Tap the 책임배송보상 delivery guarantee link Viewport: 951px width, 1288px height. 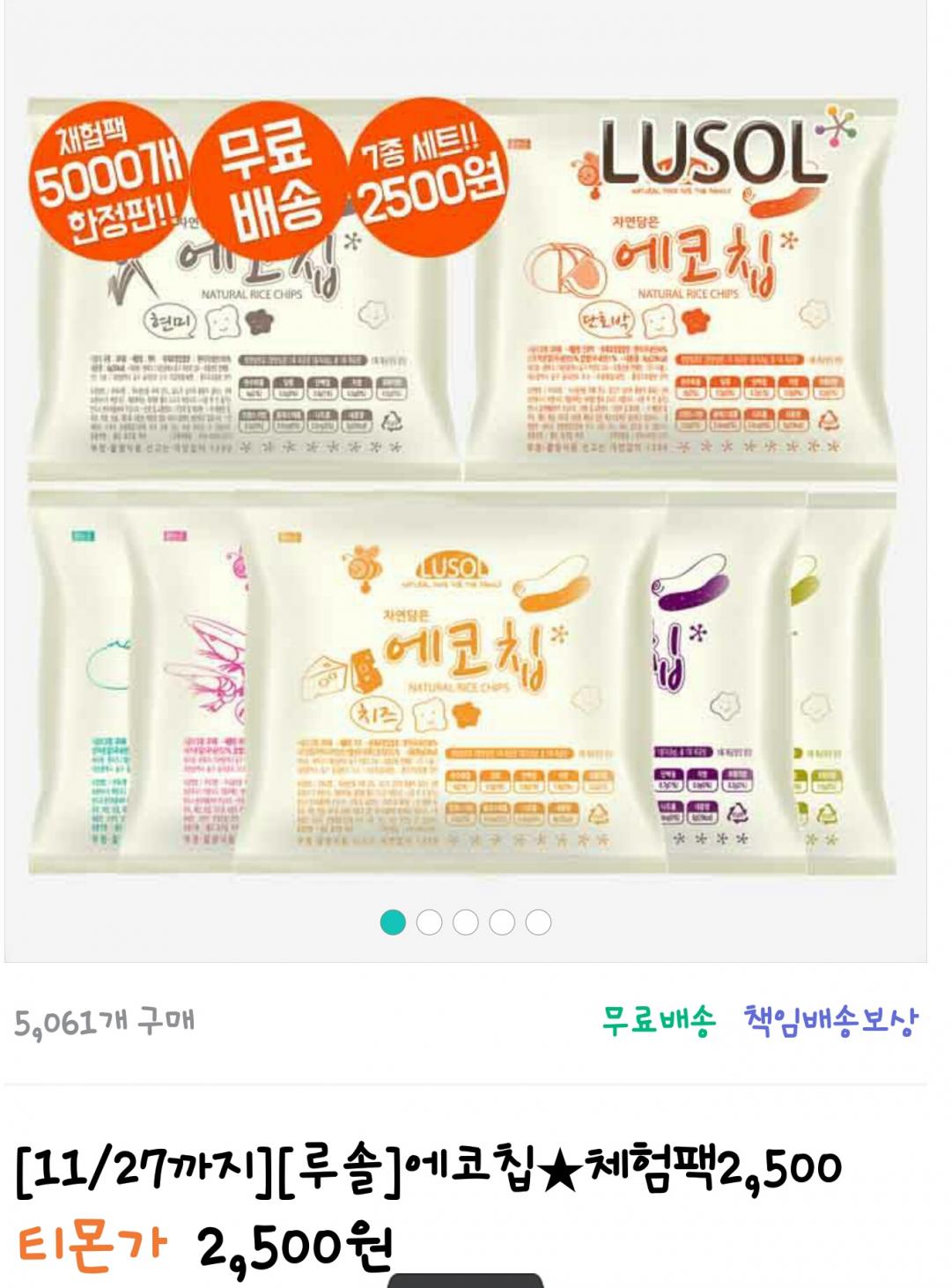click(830, 1020)
